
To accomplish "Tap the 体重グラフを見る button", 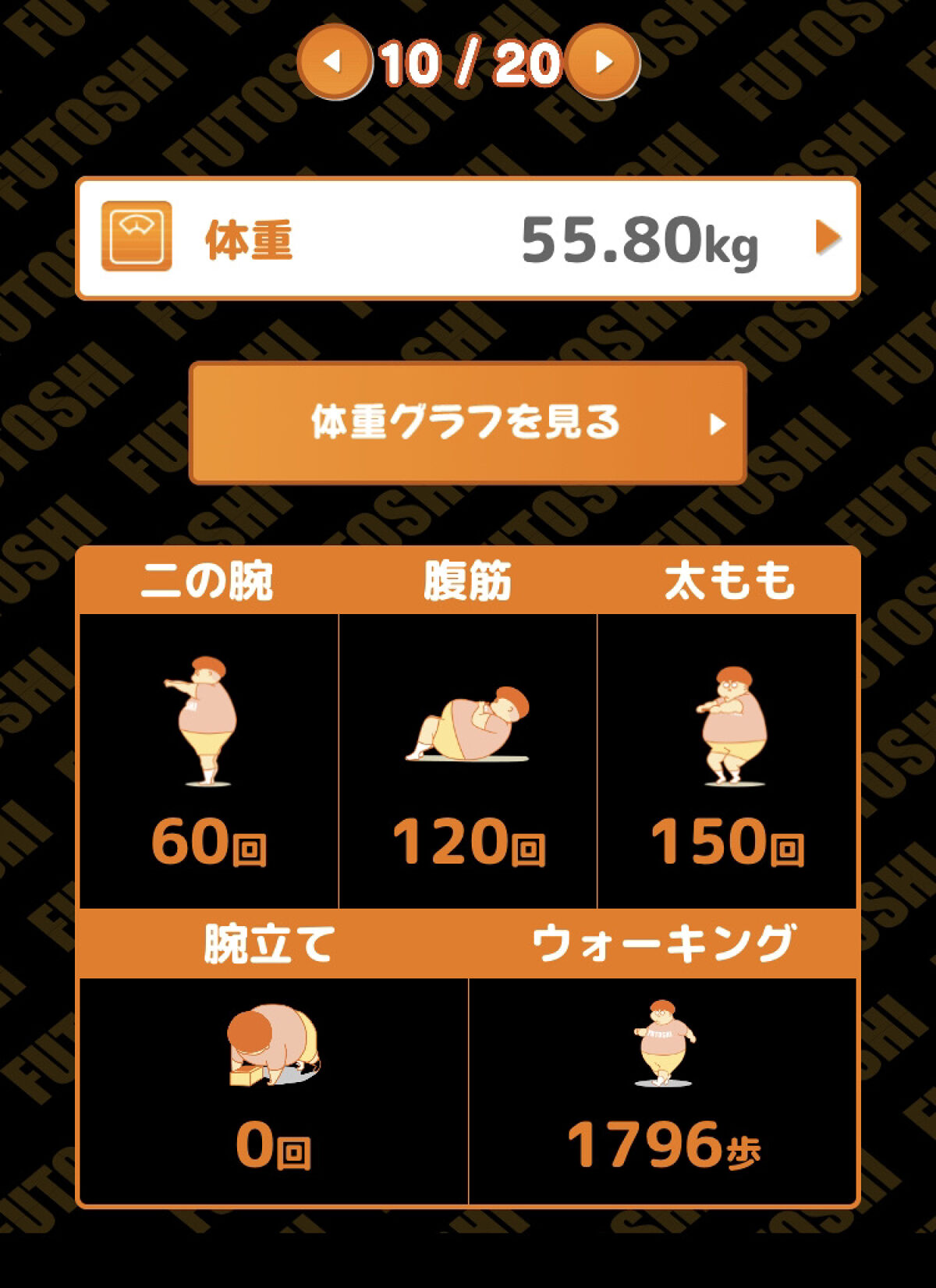I will [468, 423].
